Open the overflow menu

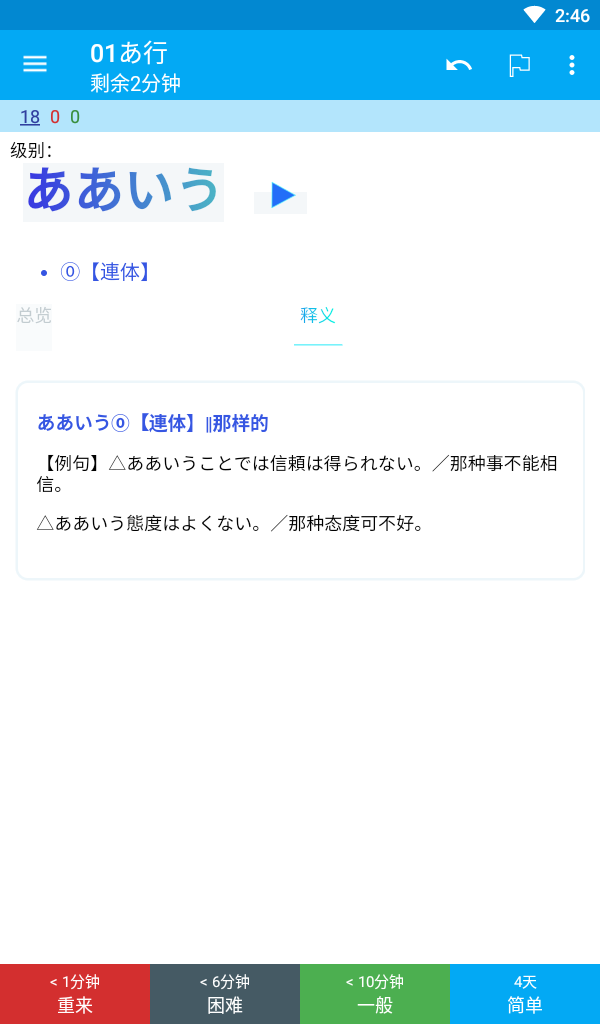[572, 65]
